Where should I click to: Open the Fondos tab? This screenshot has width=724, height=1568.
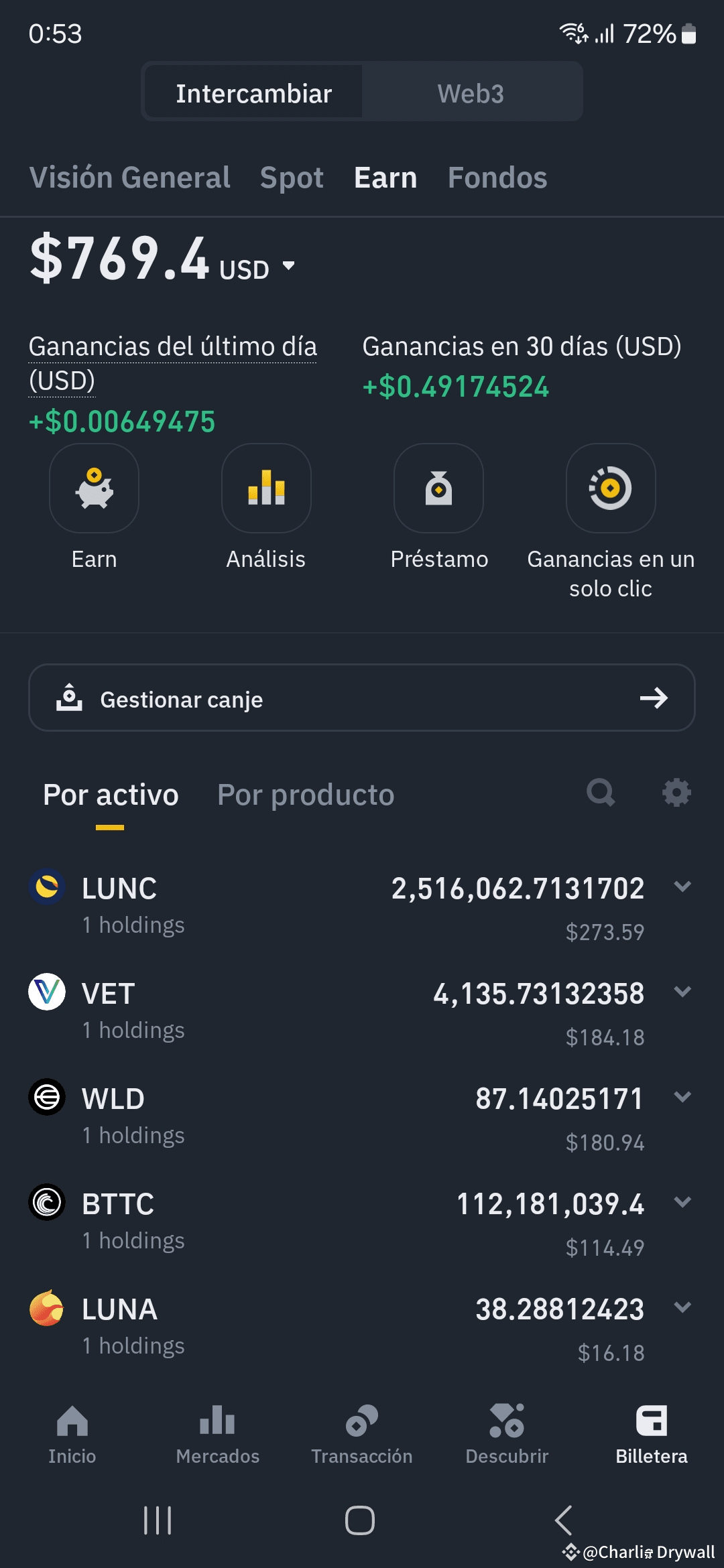pos(497,178)
